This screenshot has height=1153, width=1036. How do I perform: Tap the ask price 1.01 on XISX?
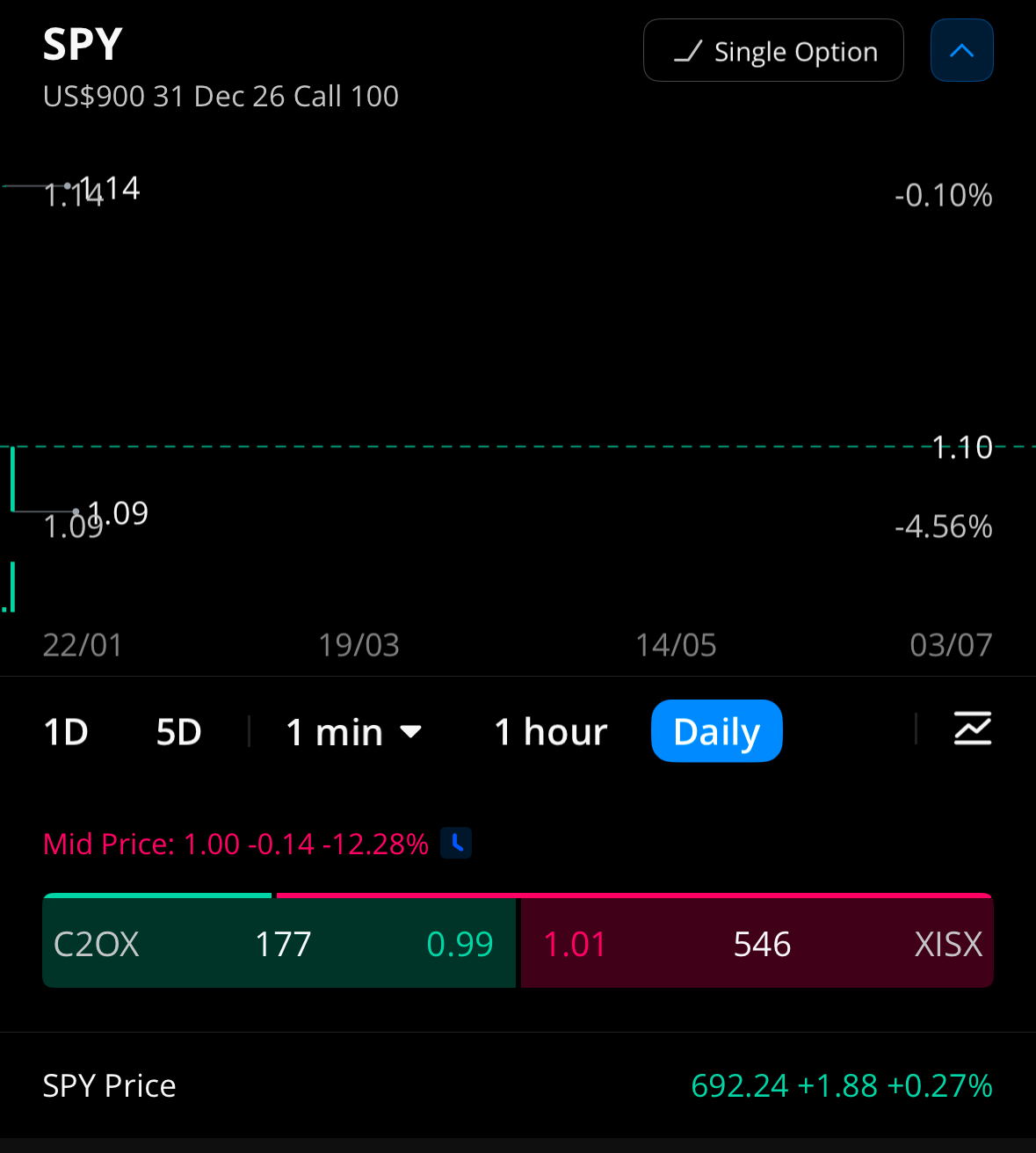point(575,945)
